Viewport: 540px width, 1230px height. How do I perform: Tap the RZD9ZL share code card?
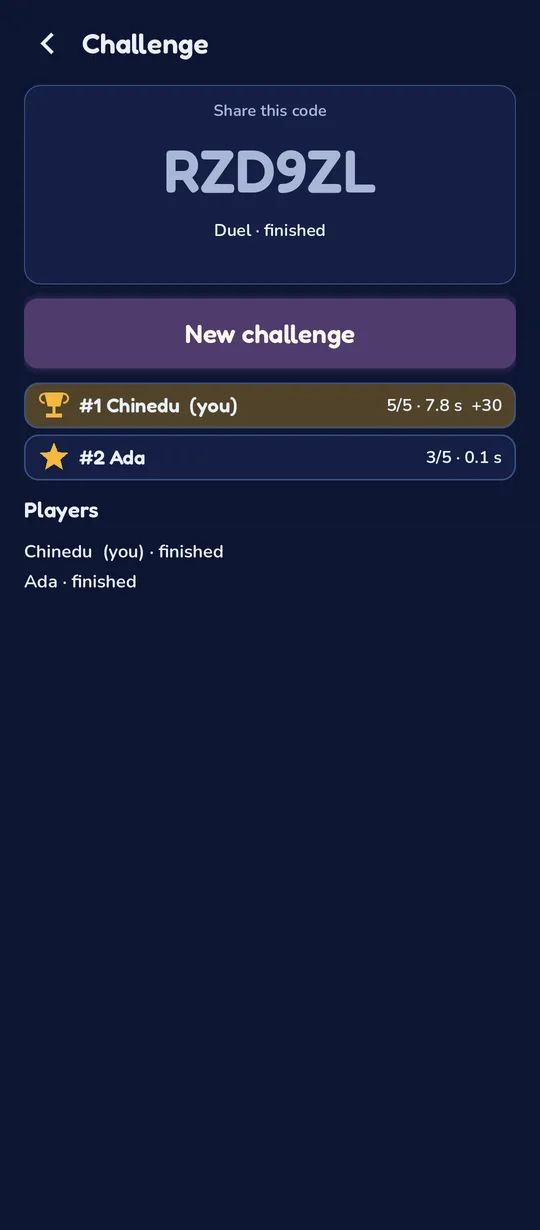(270, 185)
